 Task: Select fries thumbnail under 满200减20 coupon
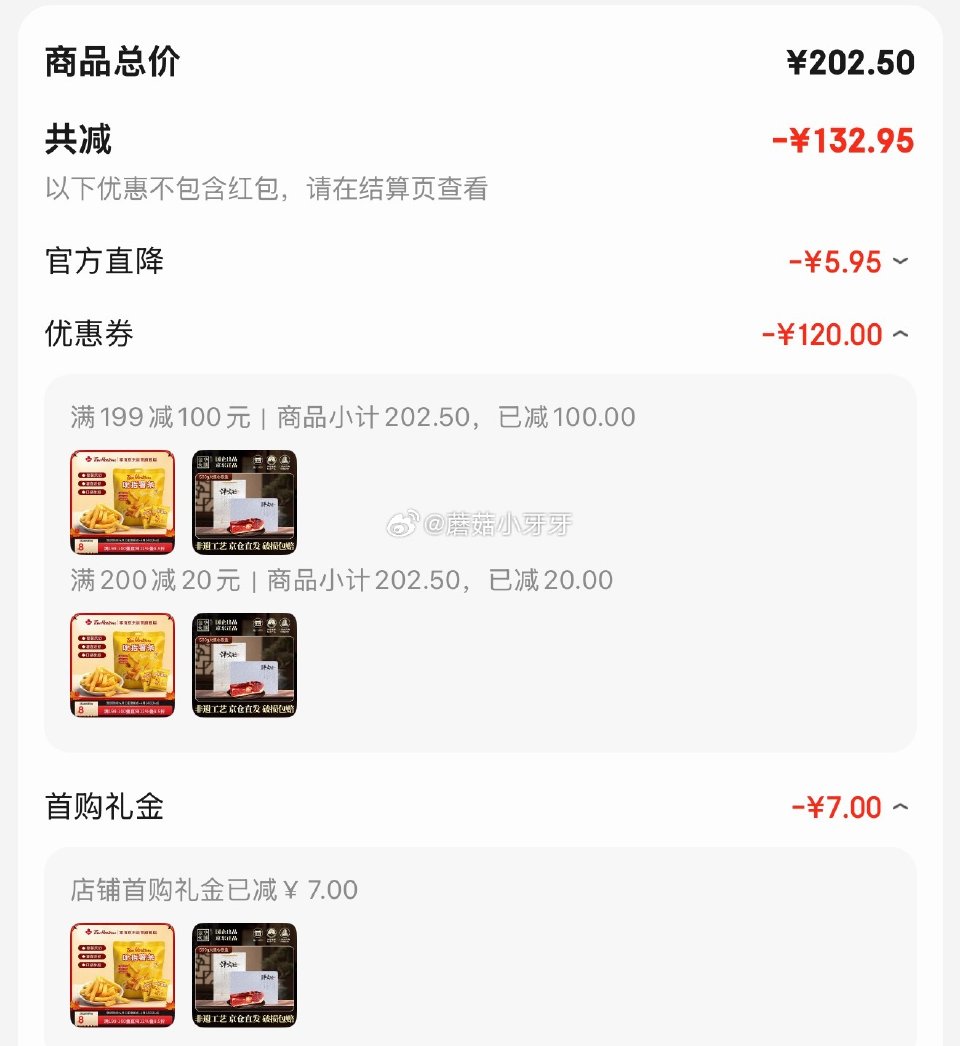121,664
